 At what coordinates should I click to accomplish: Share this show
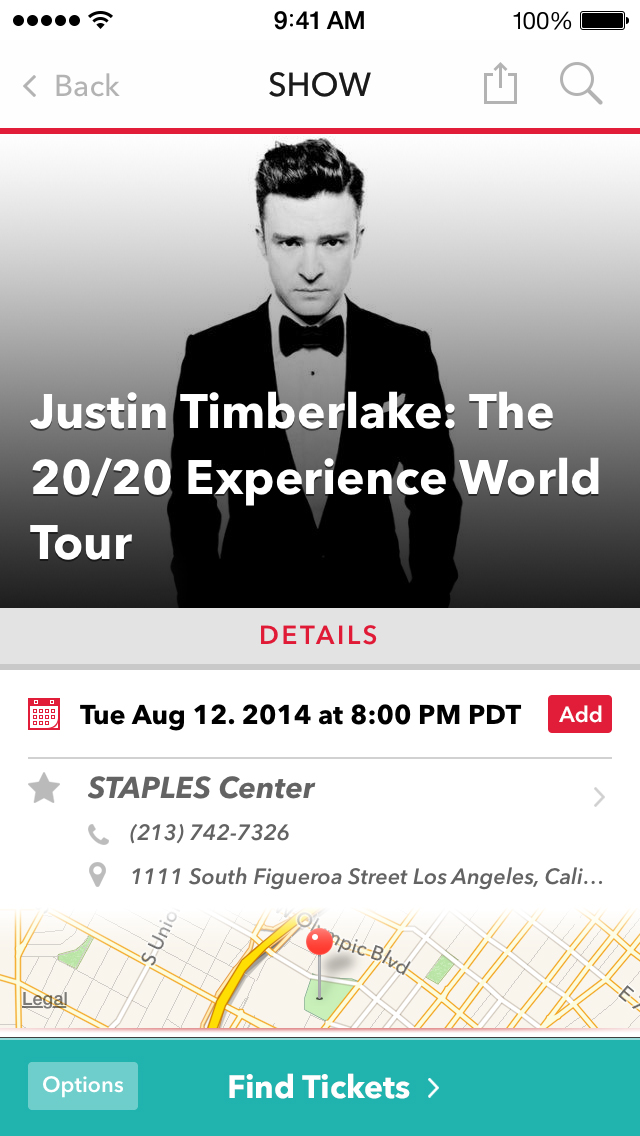tap(500, 85)
